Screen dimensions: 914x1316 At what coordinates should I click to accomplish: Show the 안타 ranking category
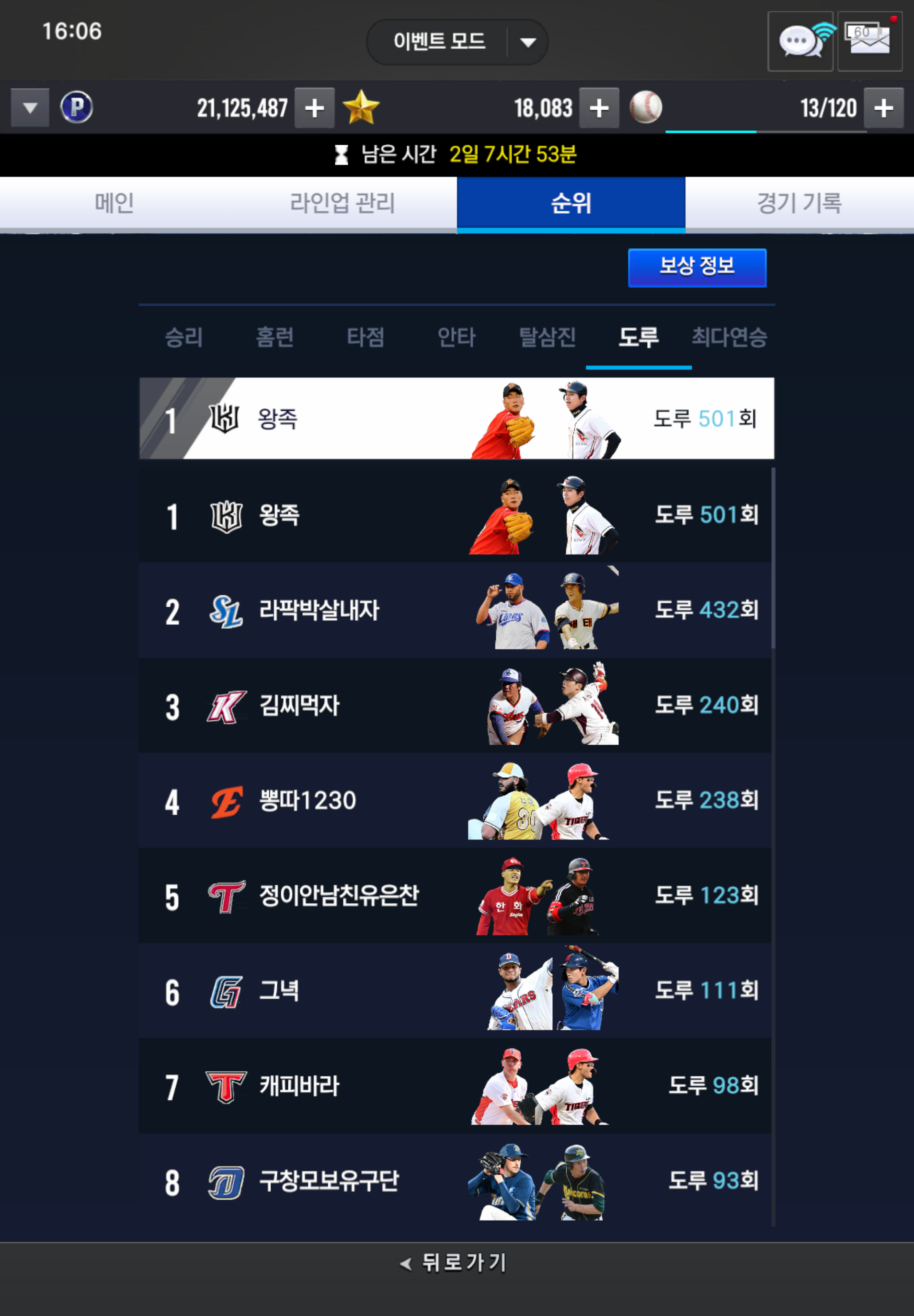click(457, 337)
